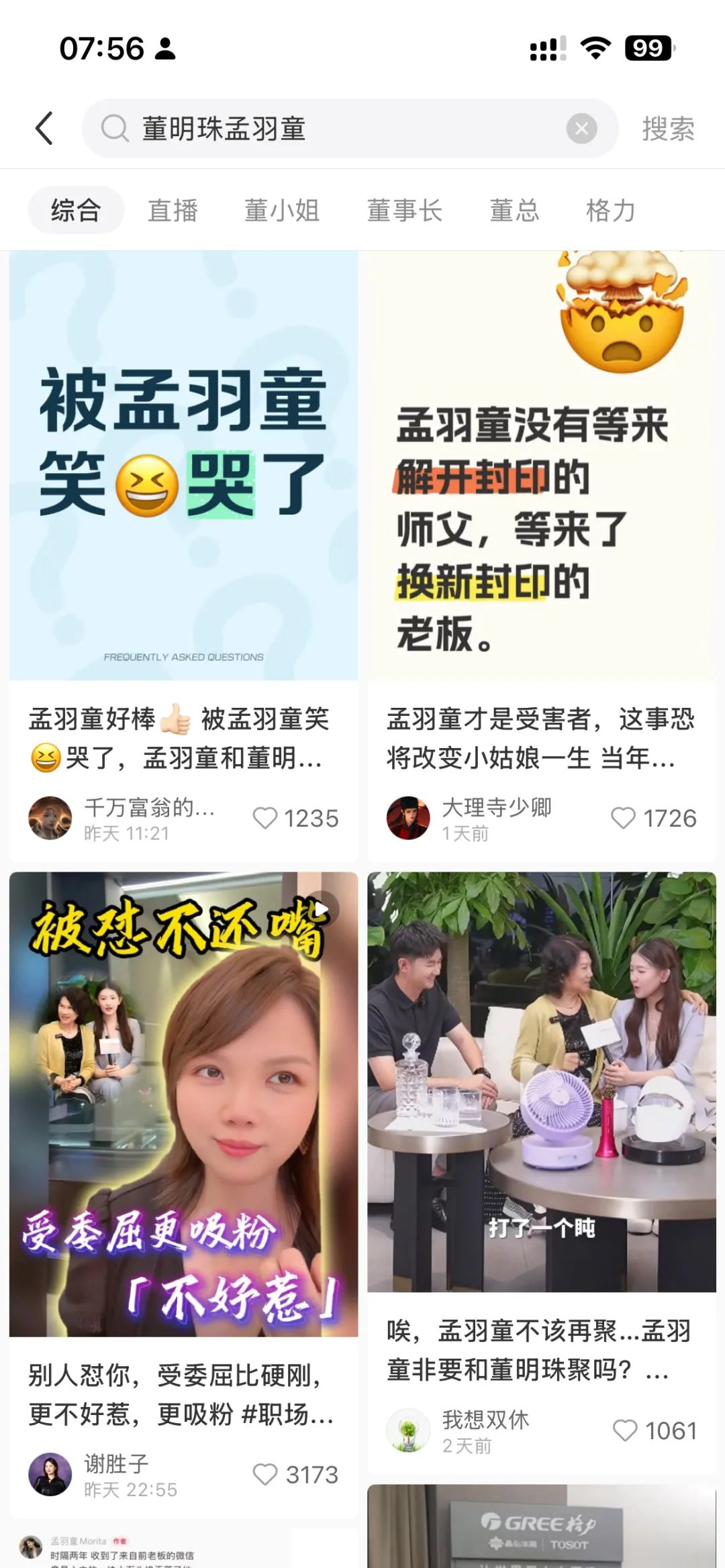Tap the search field with 董明珠孟羽童
Screen dimensions: 725x1568
(336, 128)
